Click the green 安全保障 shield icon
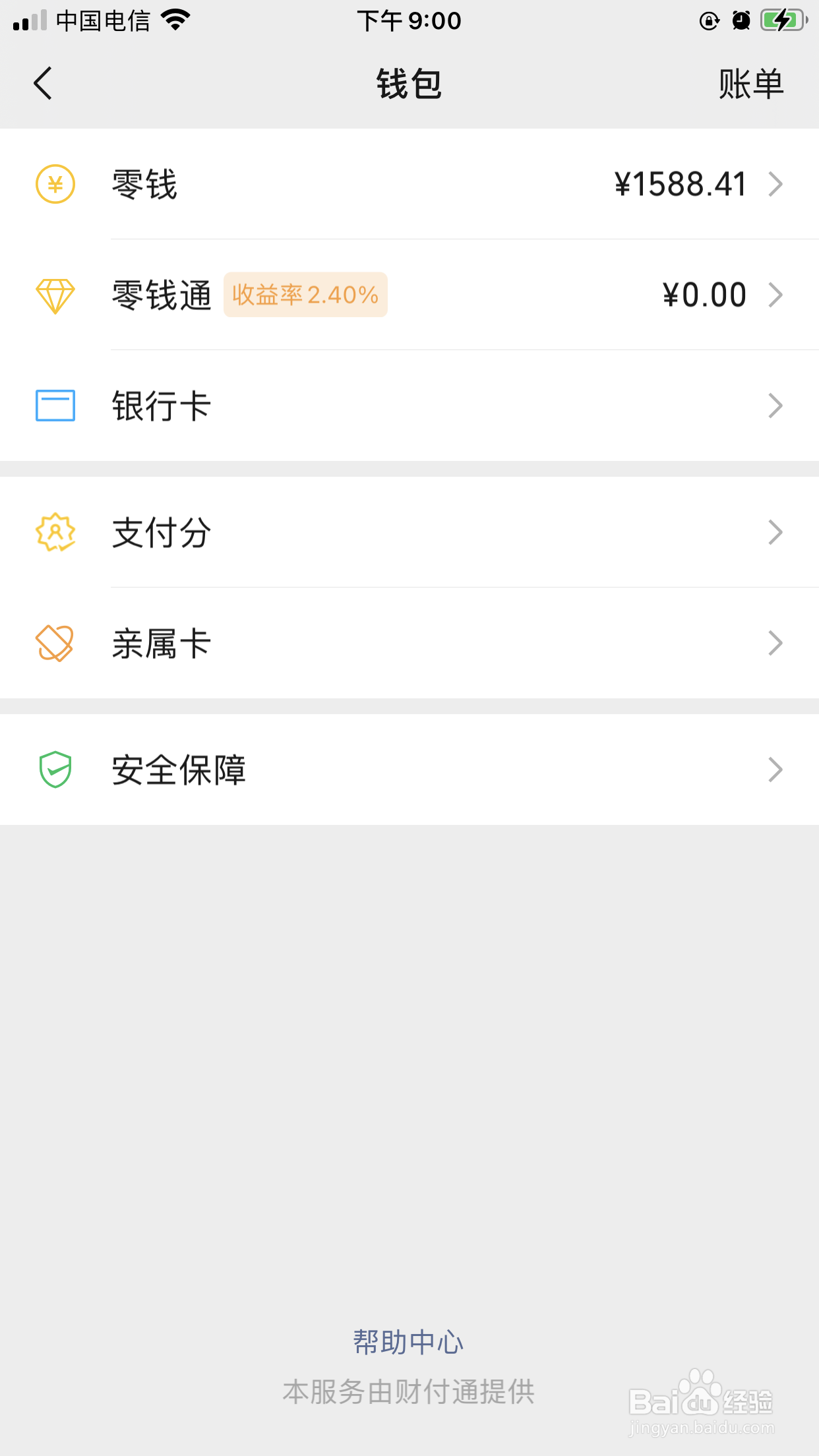Image resolution: width=819 pixels, height=1456 pixels. click(55, 769)
